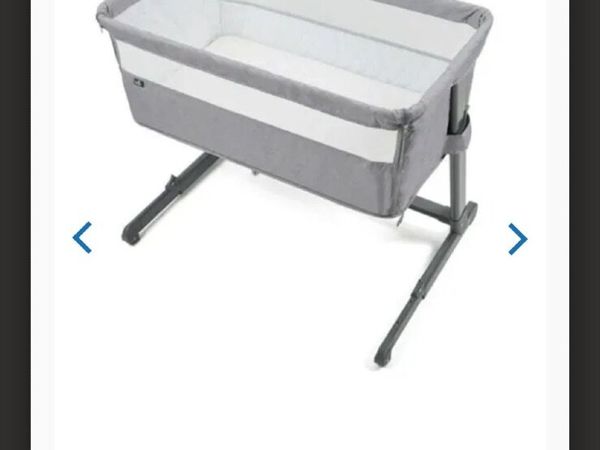The height and width of the screenshot is (450, 600).
Task: Go to the previous product photo
Action: click(x=83, y=238)
